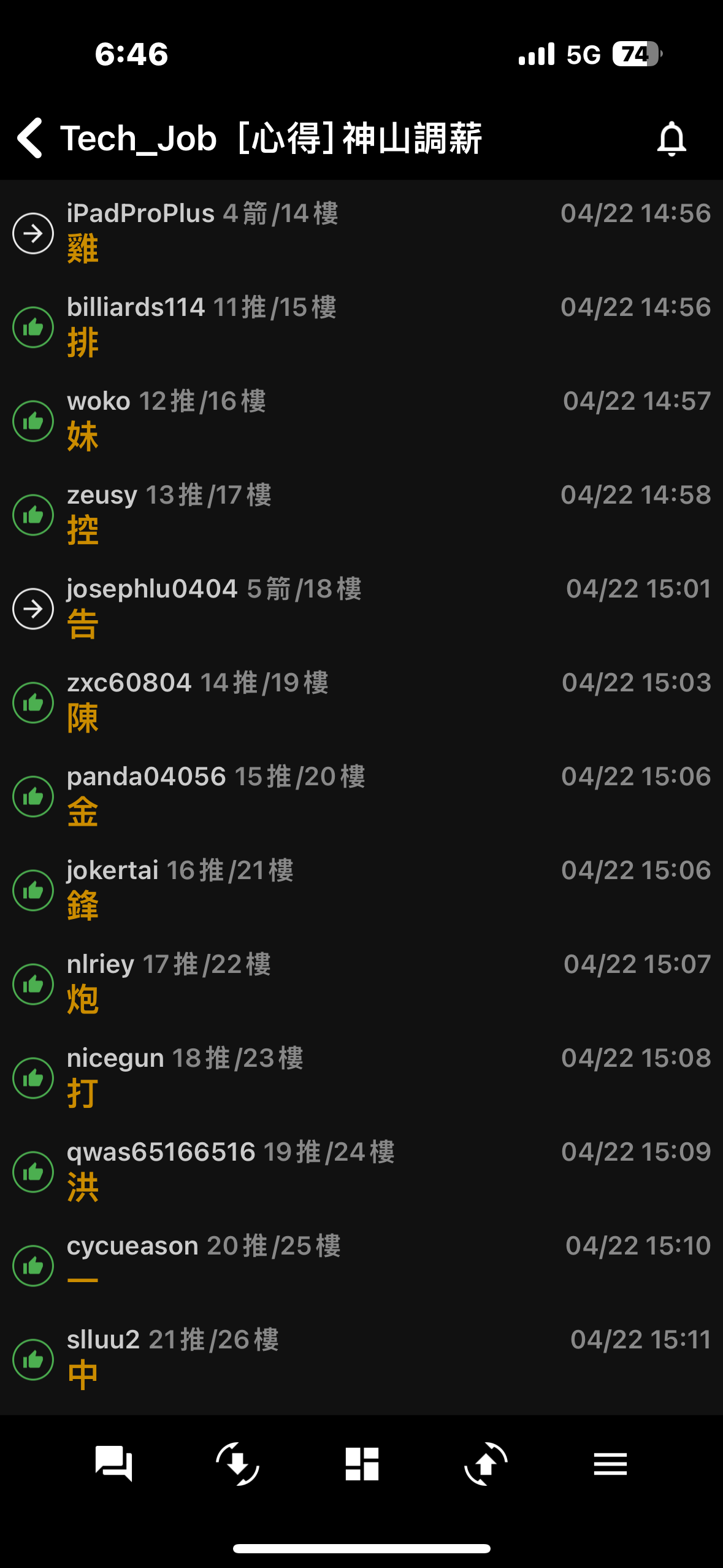Go back to the Tech_Job board
The width and height of the screenshot is (723, 1568).
(x=30, y=138)
